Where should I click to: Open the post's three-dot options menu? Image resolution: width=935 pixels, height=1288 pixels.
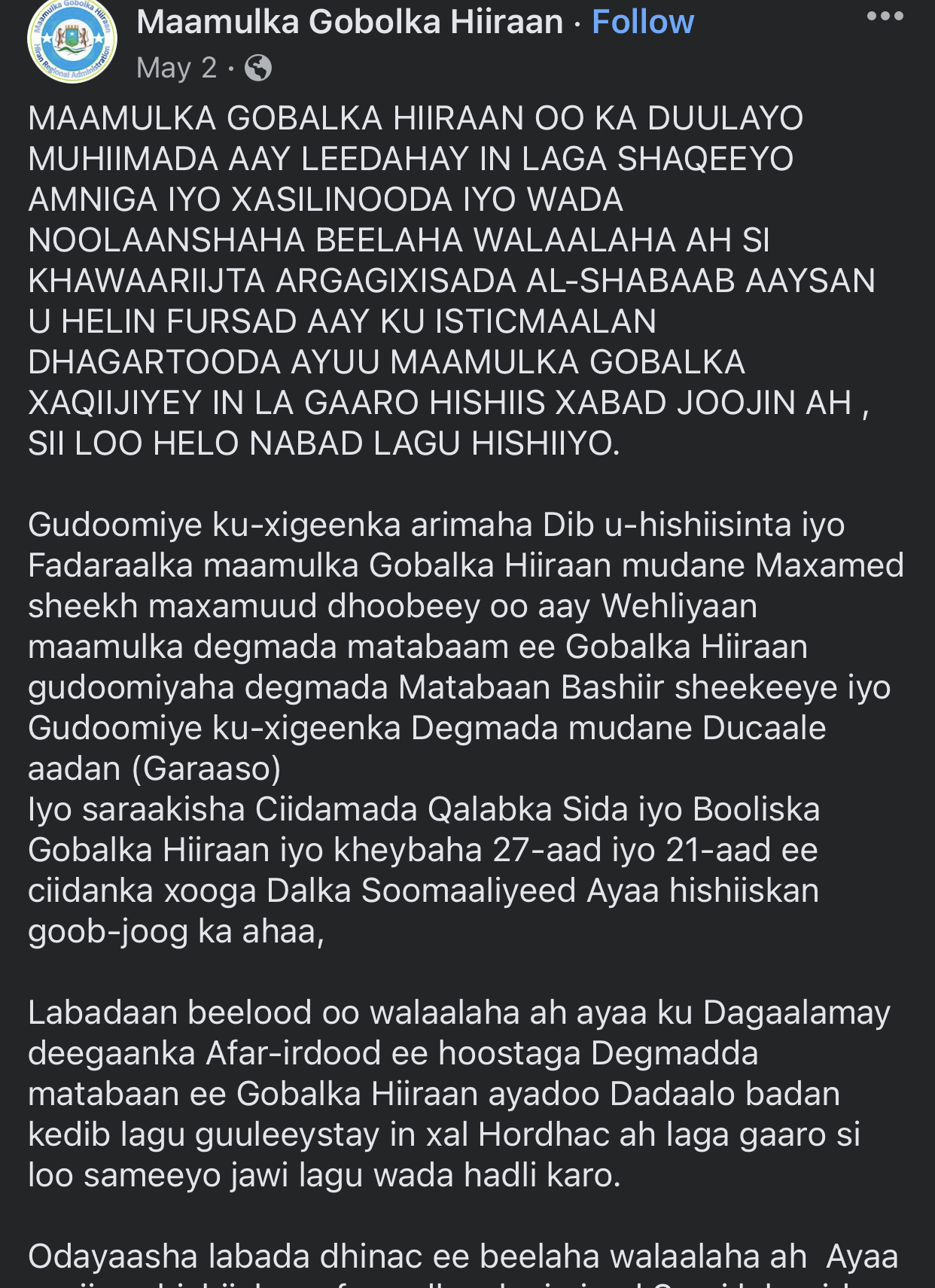[885, 17]
